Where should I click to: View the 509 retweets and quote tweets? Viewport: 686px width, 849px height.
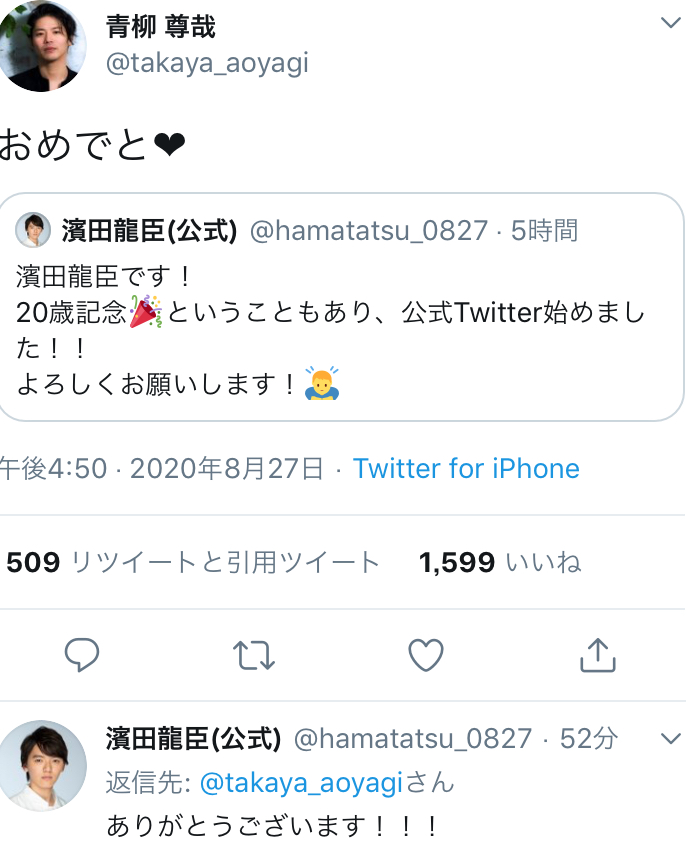tap(193, 563)
